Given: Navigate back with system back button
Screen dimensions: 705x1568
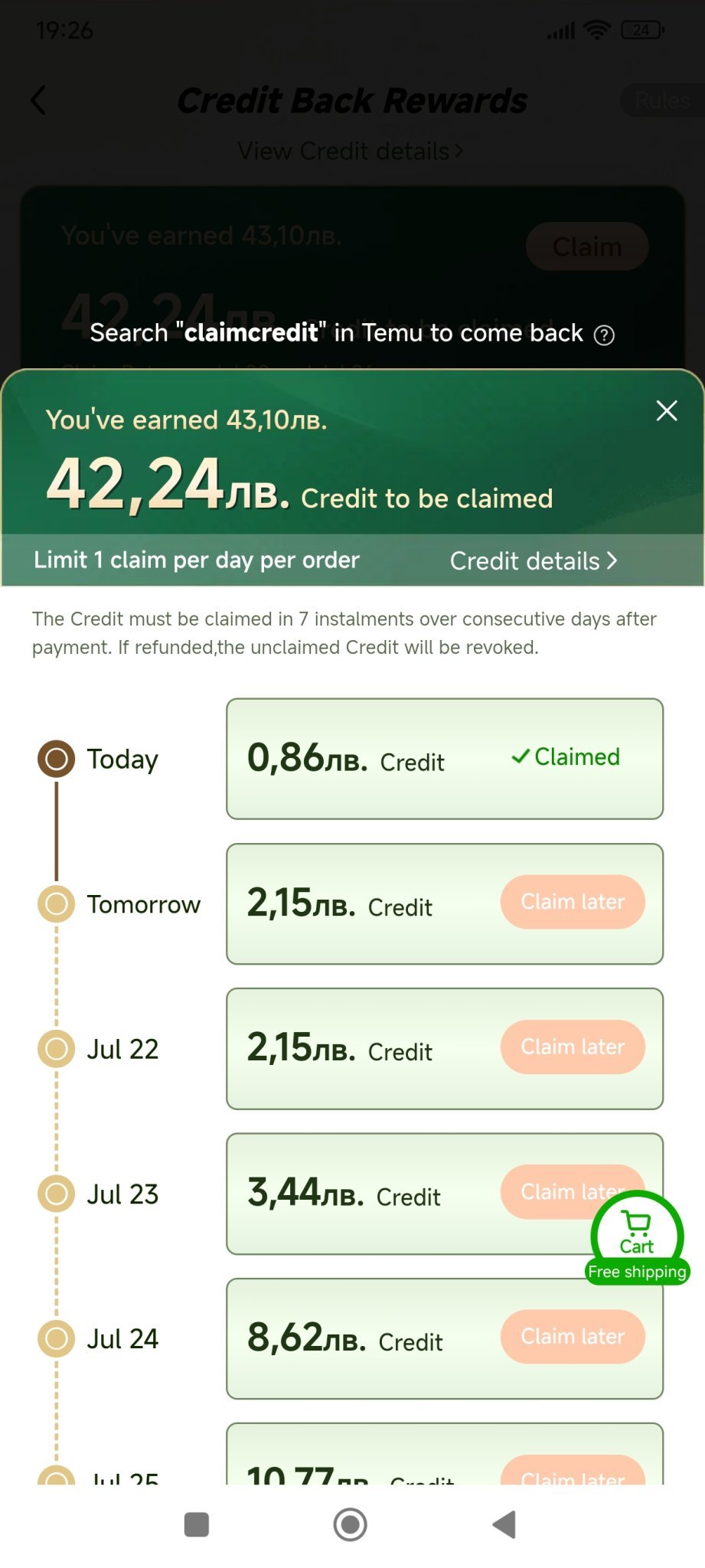Looking at the screenshot, I should (x=504, y=1524).
